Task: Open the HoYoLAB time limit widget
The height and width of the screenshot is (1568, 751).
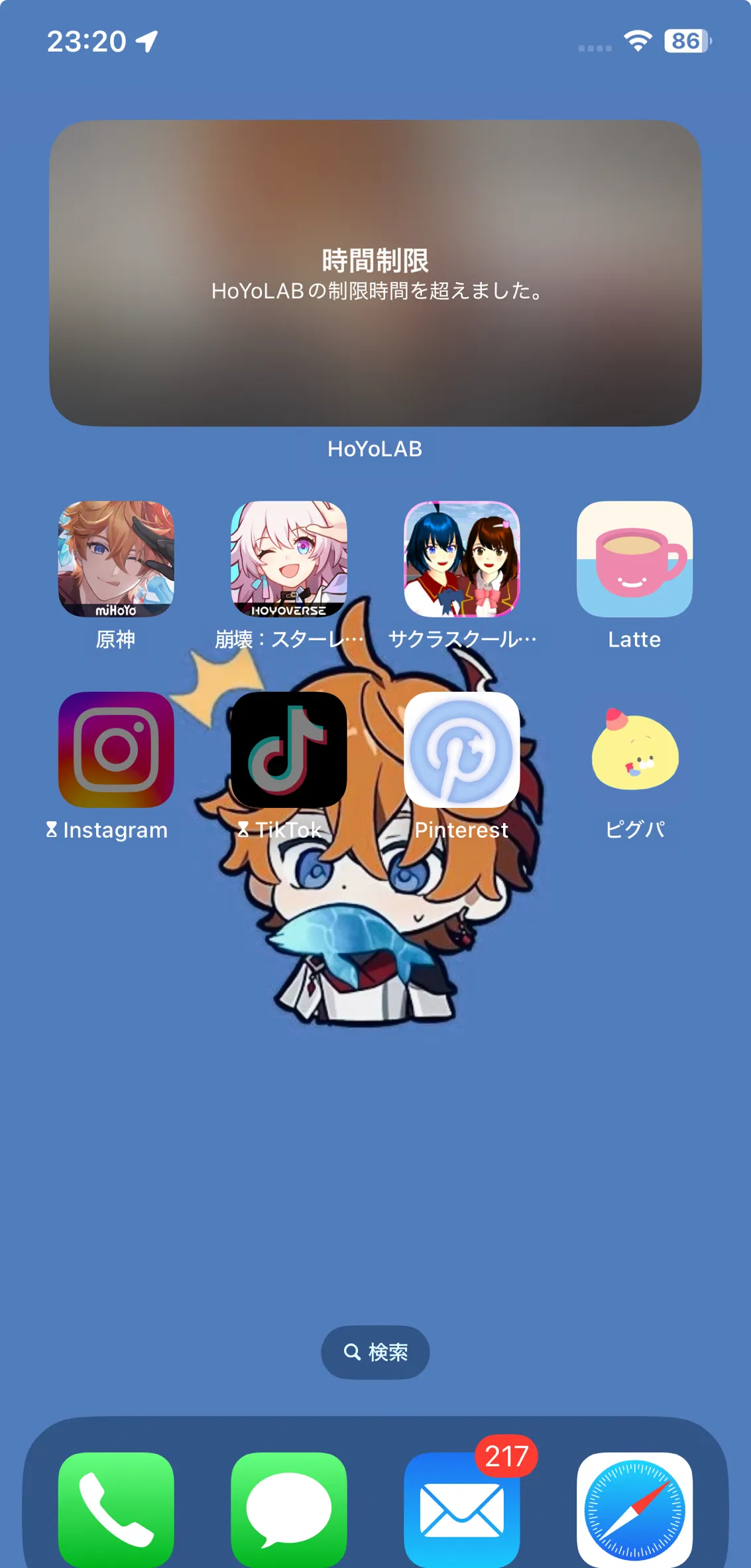Action: click(x=375, y=273)
